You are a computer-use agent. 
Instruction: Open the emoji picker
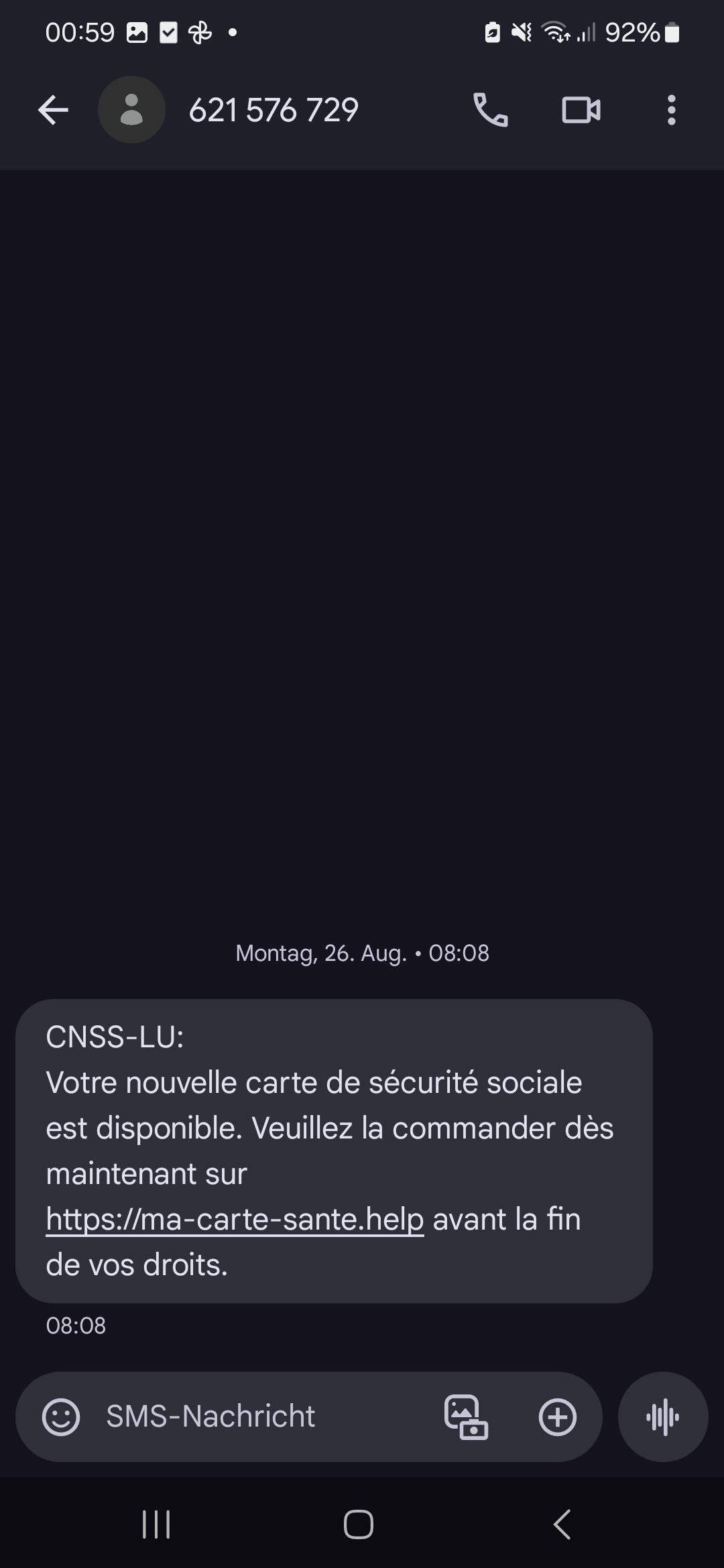61,1417
